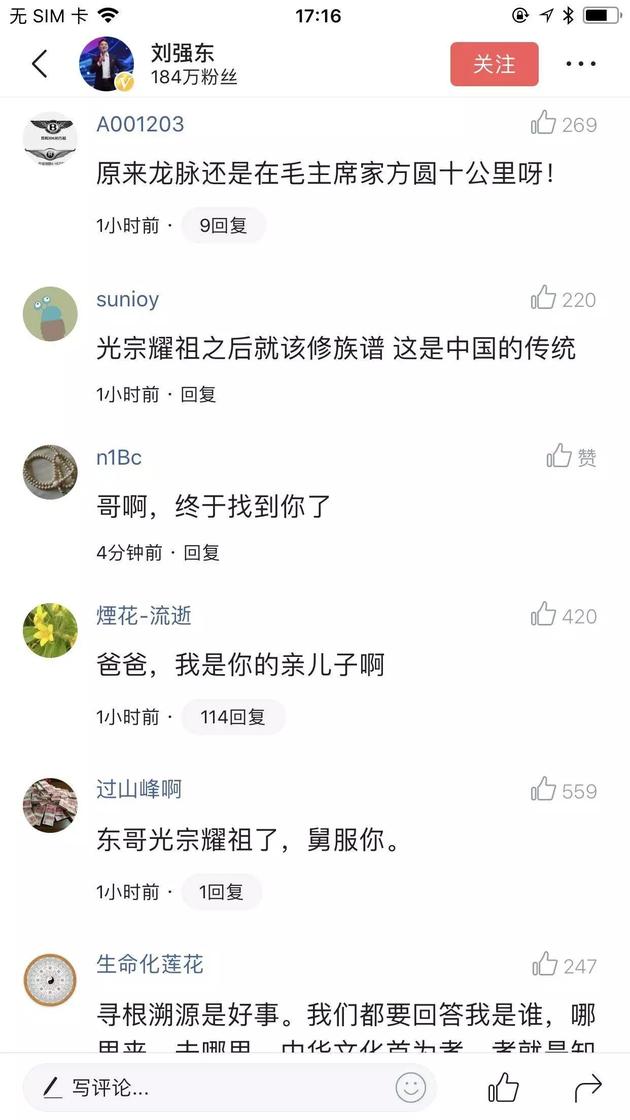This screenshot has width=630, height=1120.
Task: Like n1Bc's comment with 赞
Action: [x=571, y=457]
